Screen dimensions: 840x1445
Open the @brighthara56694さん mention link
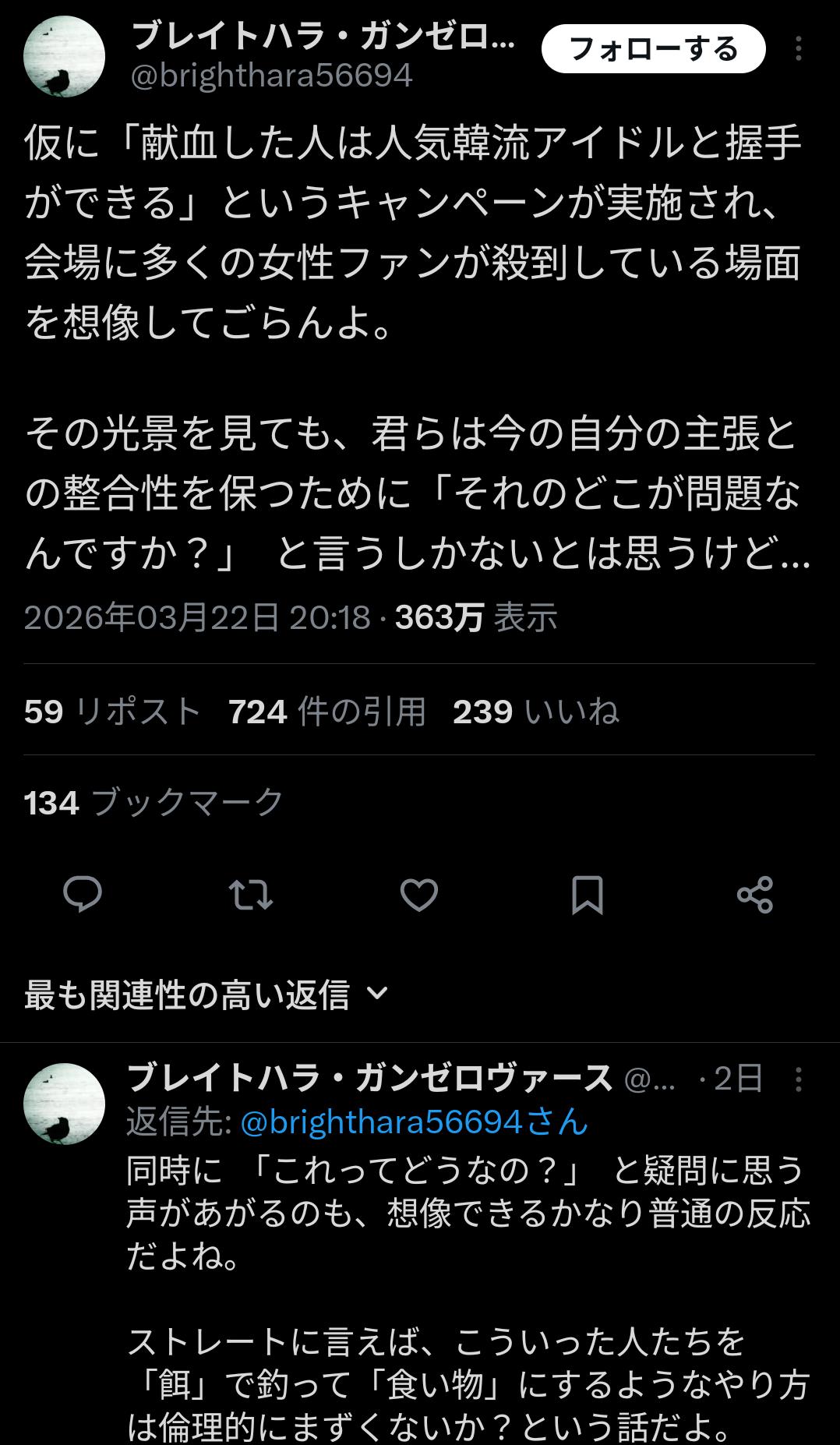click(414, 1122)
